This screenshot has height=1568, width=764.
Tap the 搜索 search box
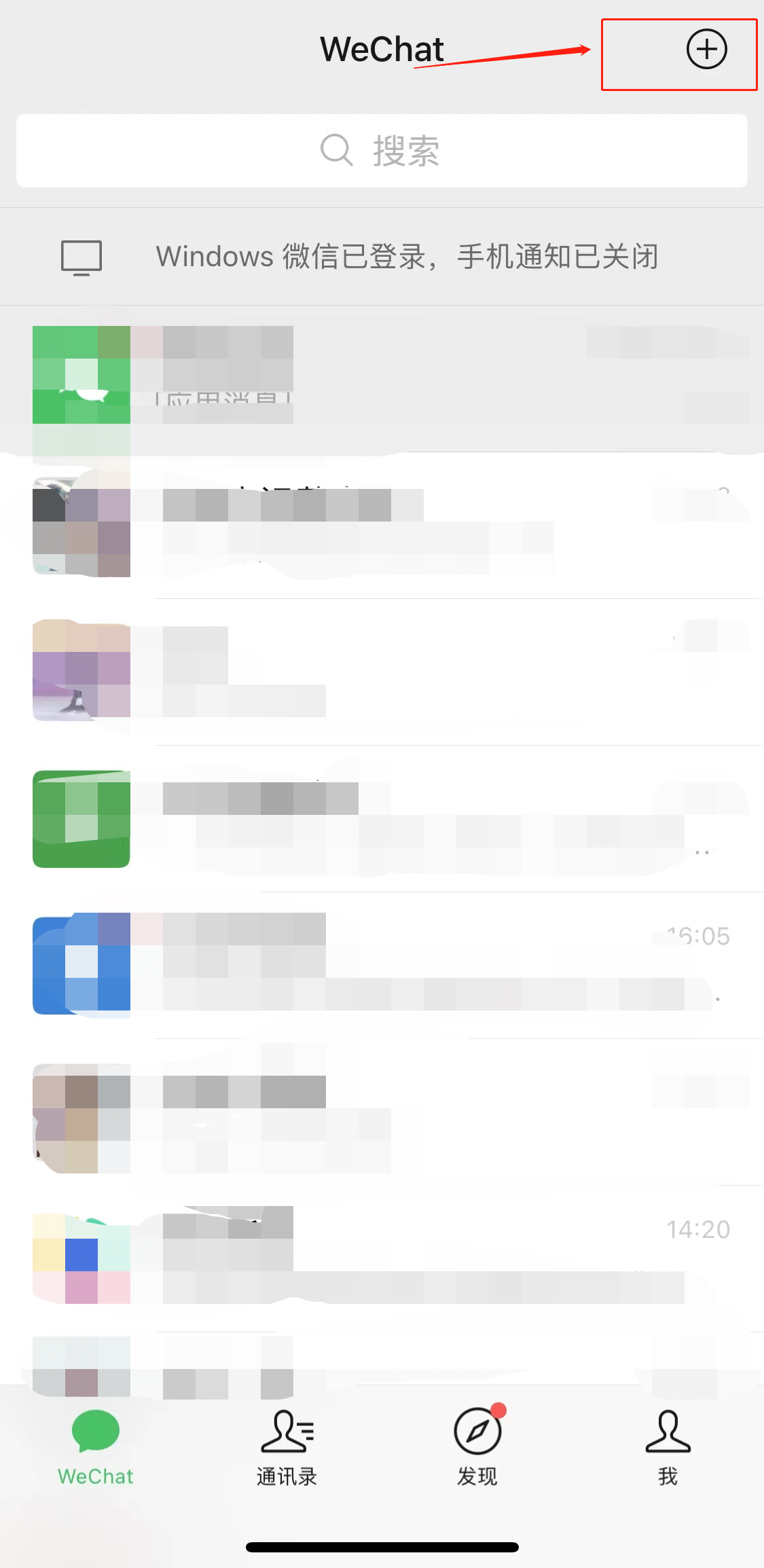tap(382, 151)
